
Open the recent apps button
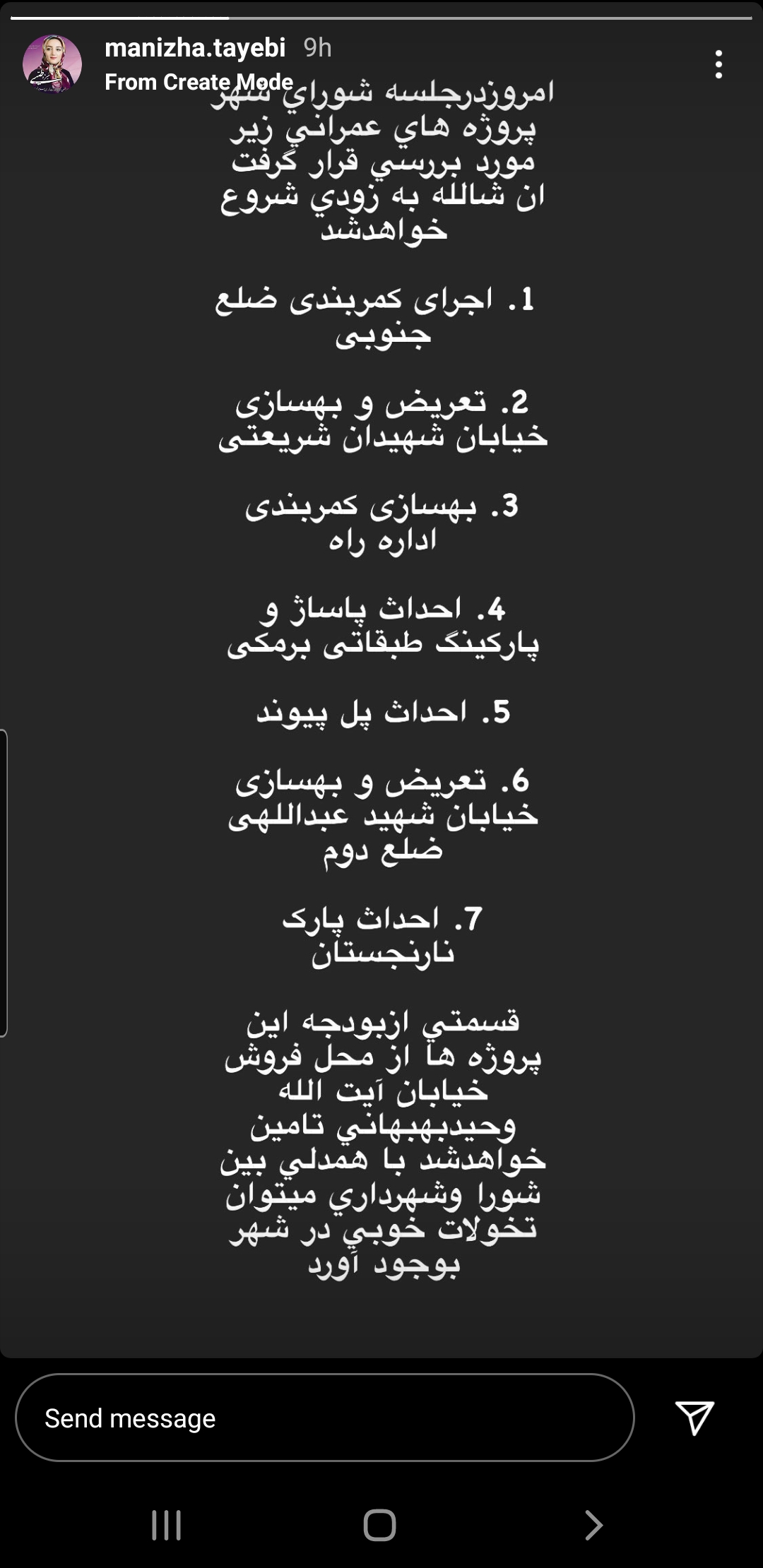(167, 1525)
